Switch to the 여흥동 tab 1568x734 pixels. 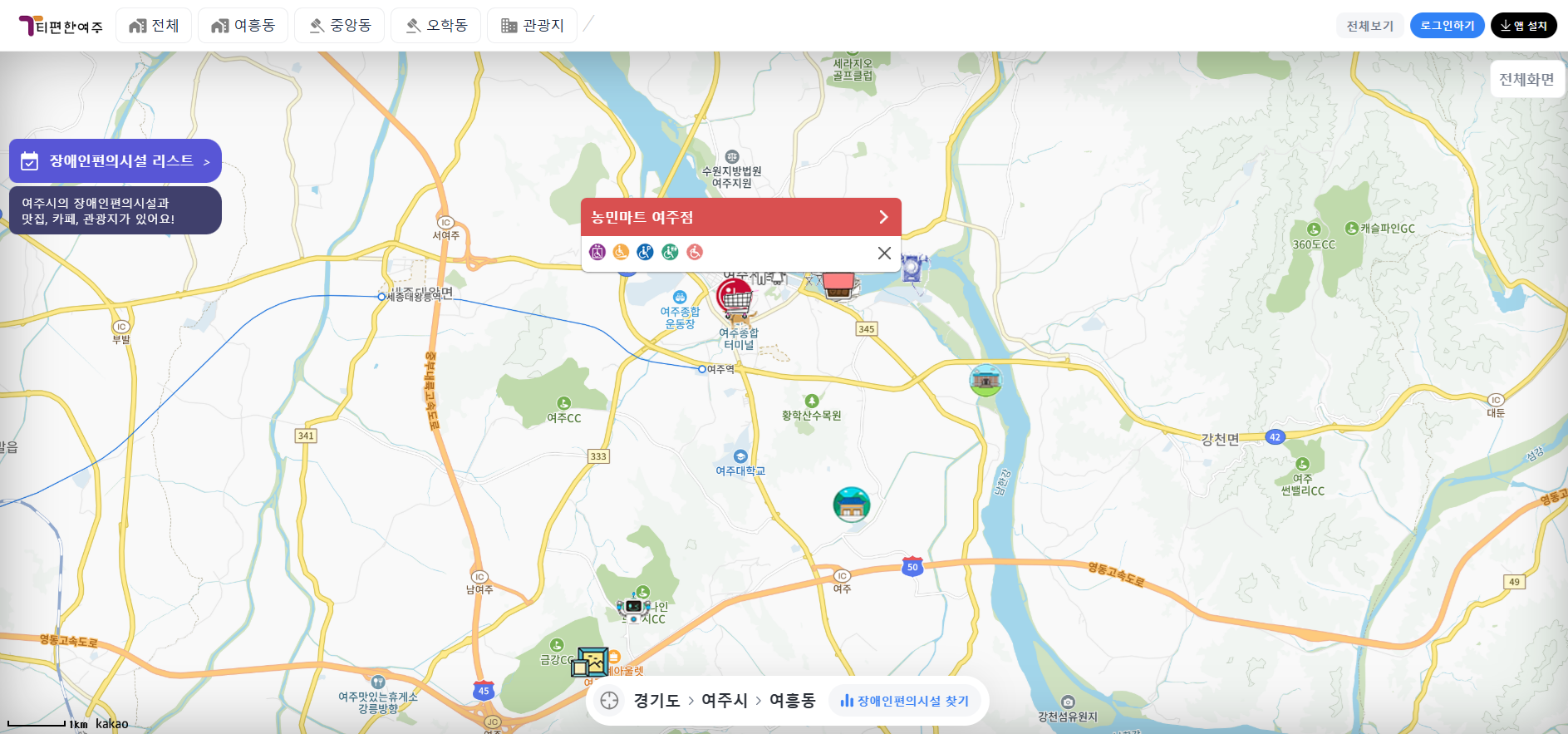tap(243, 26)
